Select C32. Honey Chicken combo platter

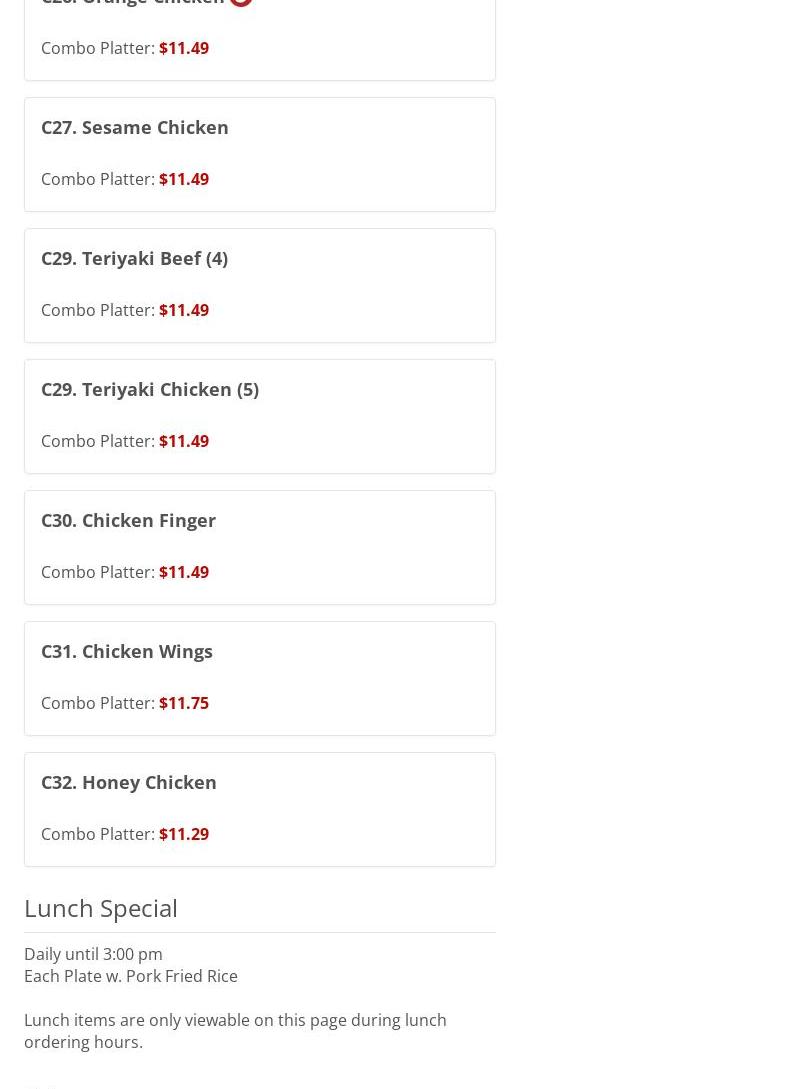[259, 809]
